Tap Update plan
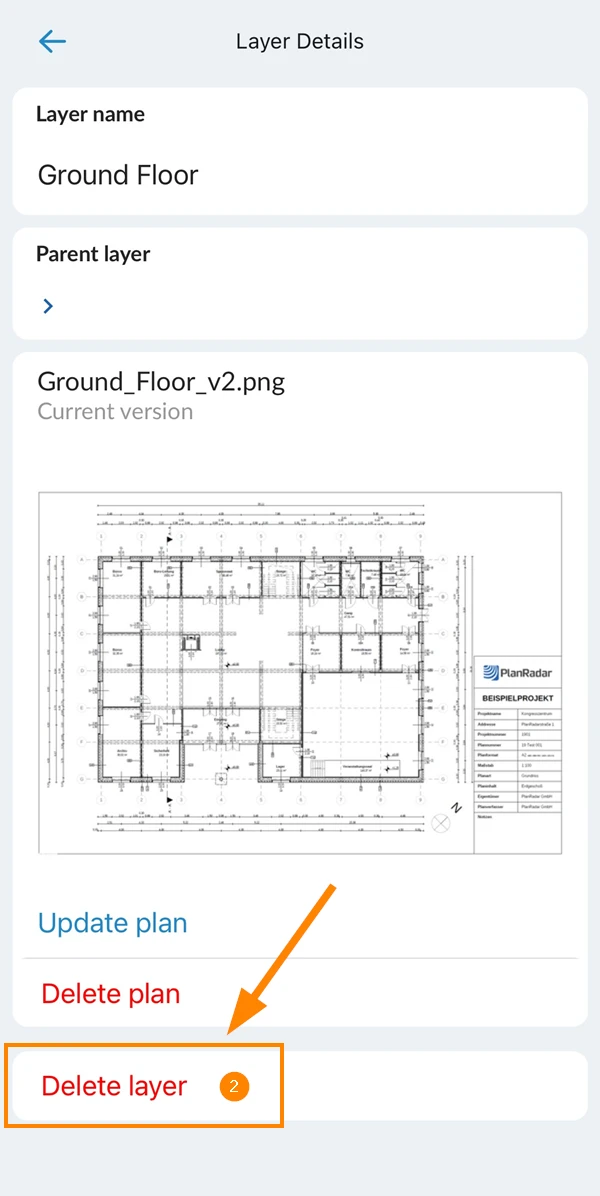 (x=113, y=923)
